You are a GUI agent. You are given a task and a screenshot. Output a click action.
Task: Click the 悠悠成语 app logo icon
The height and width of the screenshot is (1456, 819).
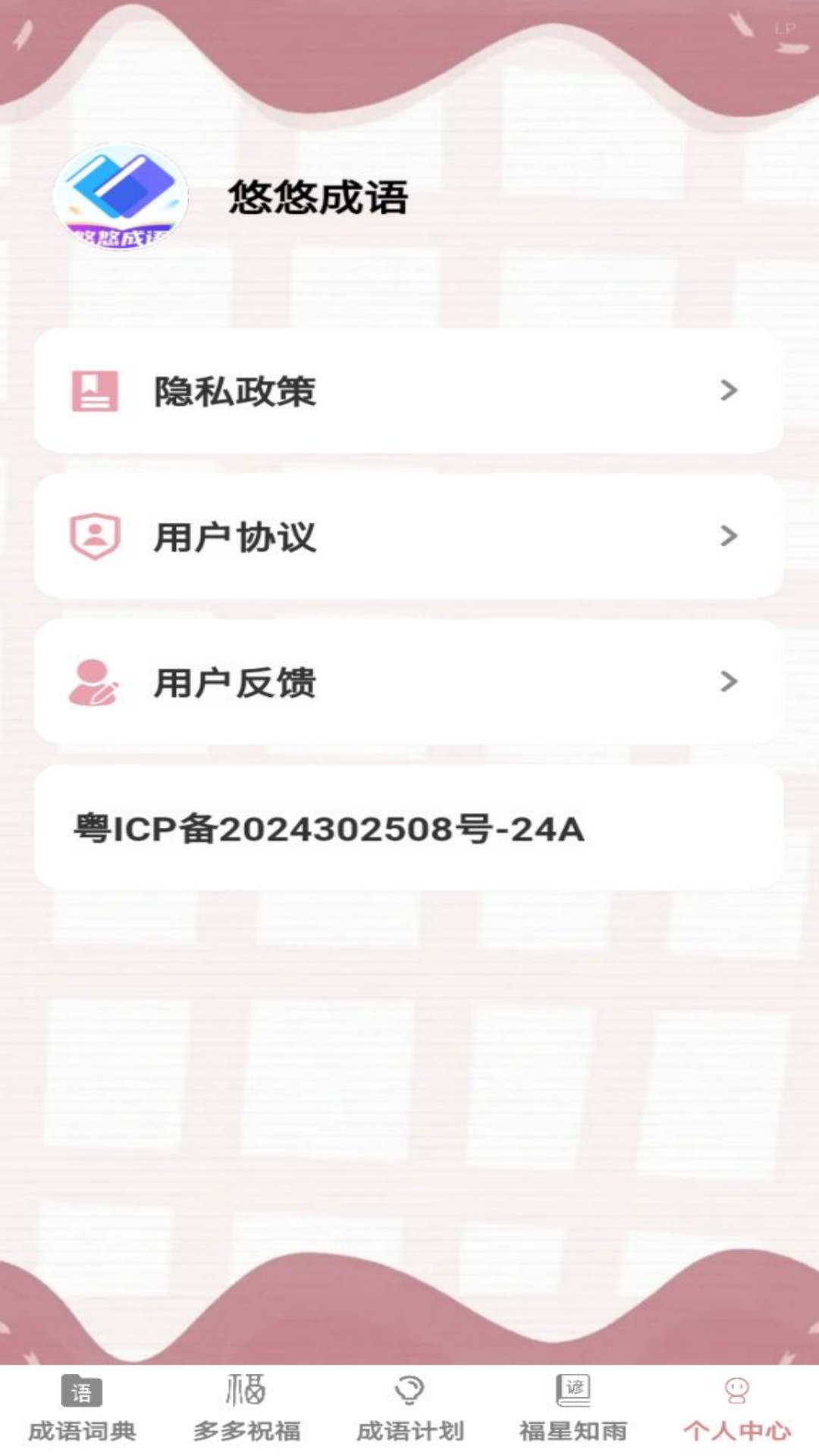click(x=120, y=196)
